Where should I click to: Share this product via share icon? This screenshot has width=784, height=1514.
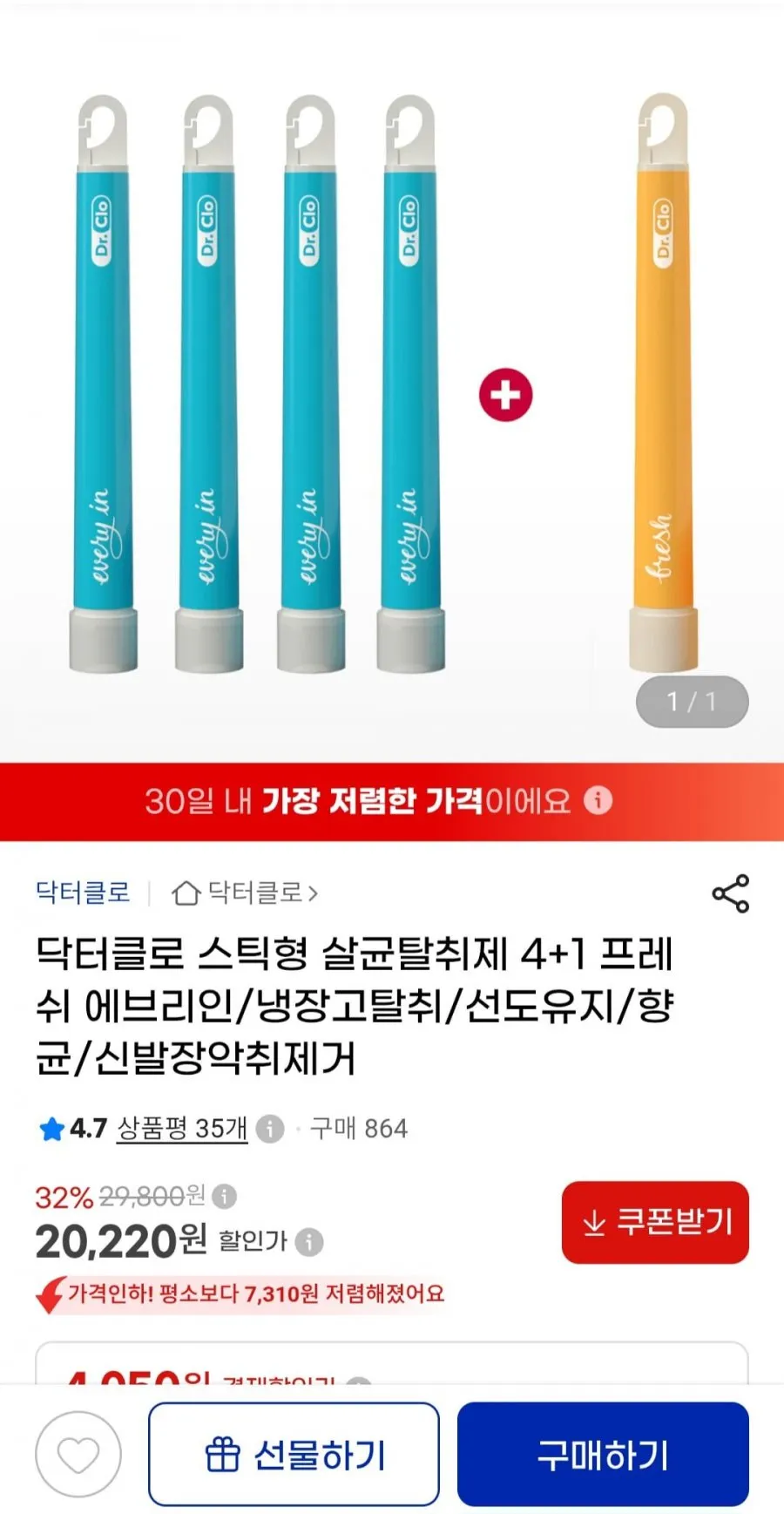click(730, 893)
